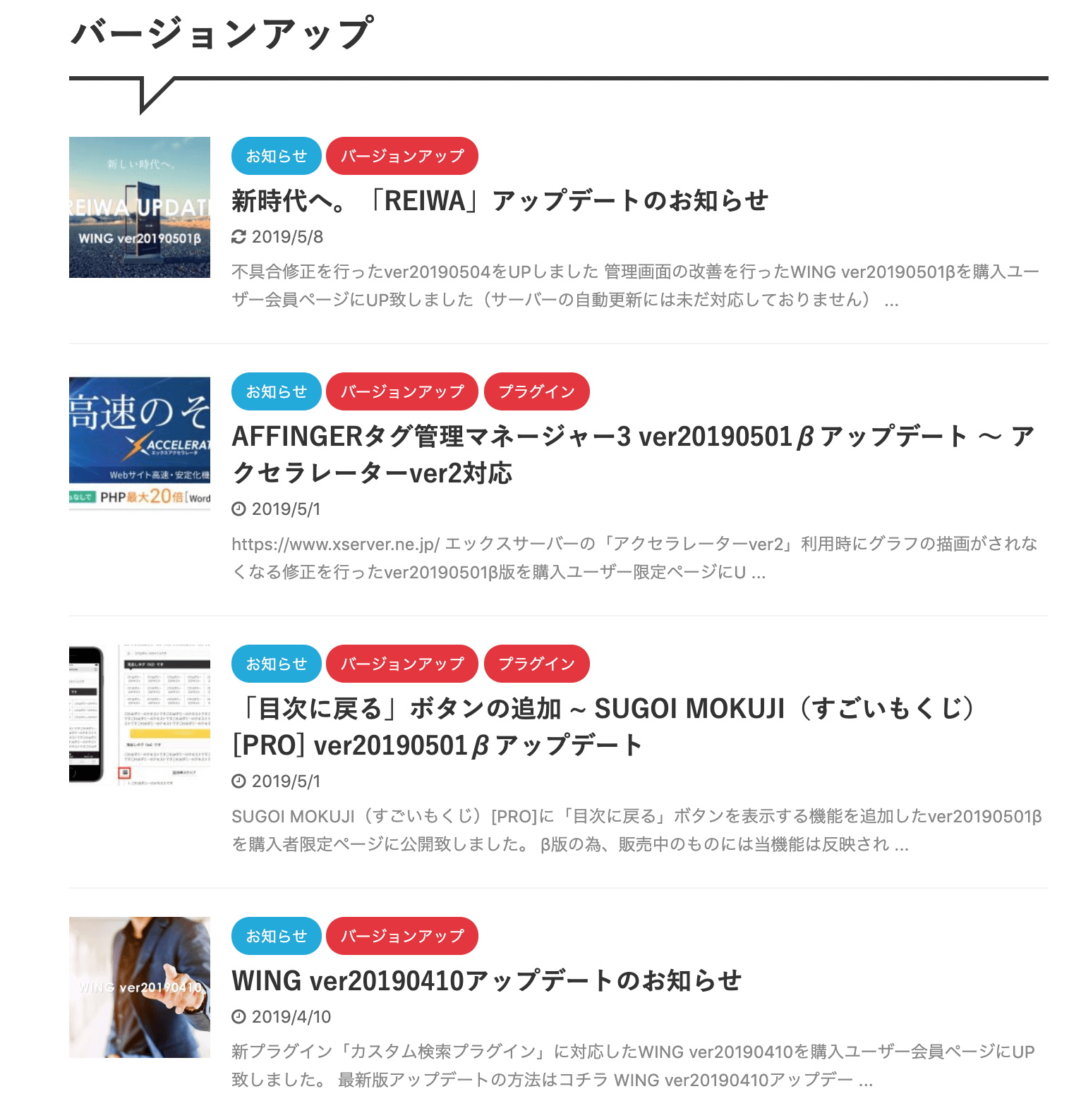The image size is (1081, 1120).
Task: Tap お知らせ chip on AFFINGERタグ管理マネージャー3 post
Action: pyautogui.click(x=276, y=391)
